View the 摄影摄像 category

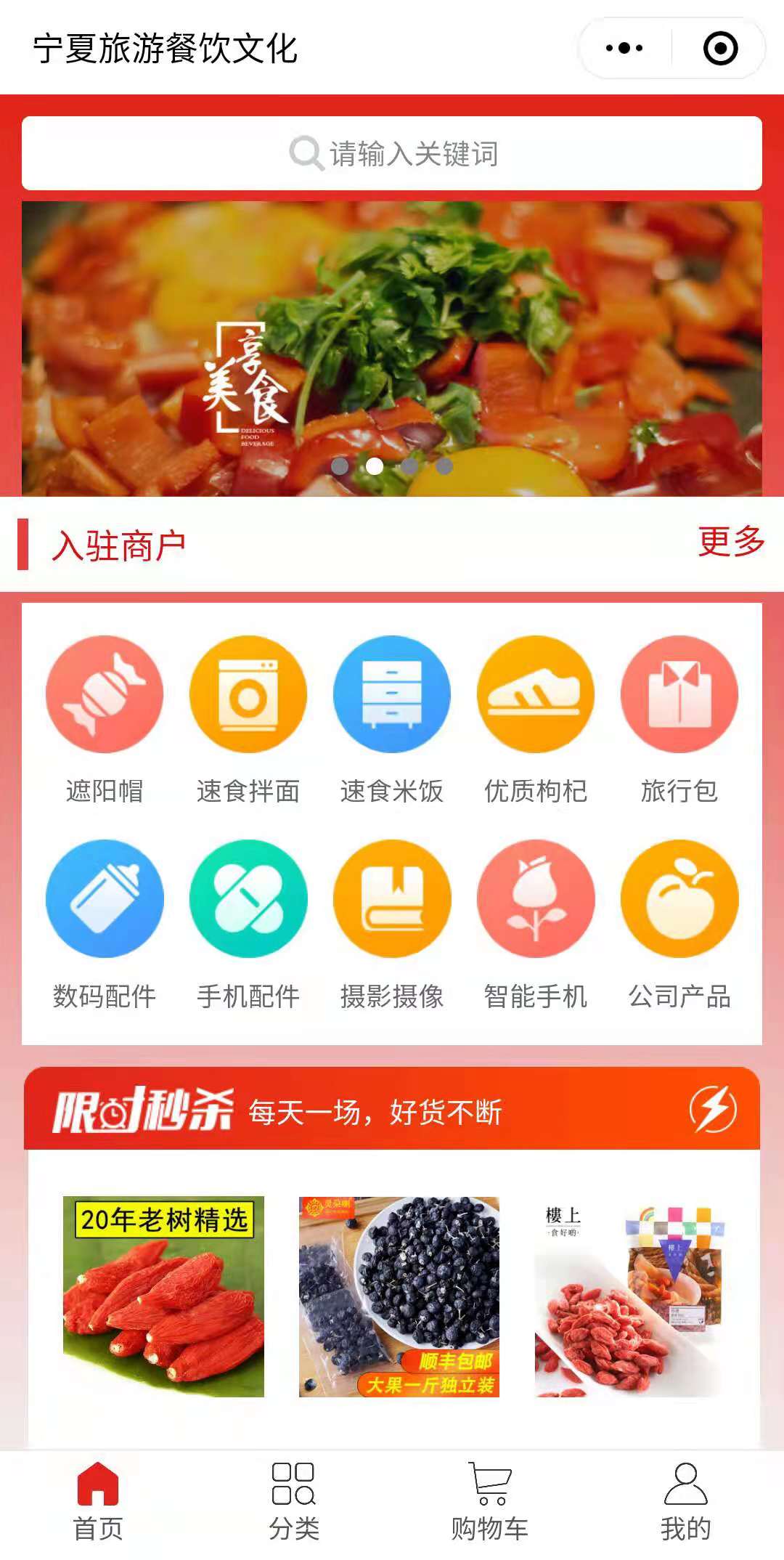pos(392,922)
